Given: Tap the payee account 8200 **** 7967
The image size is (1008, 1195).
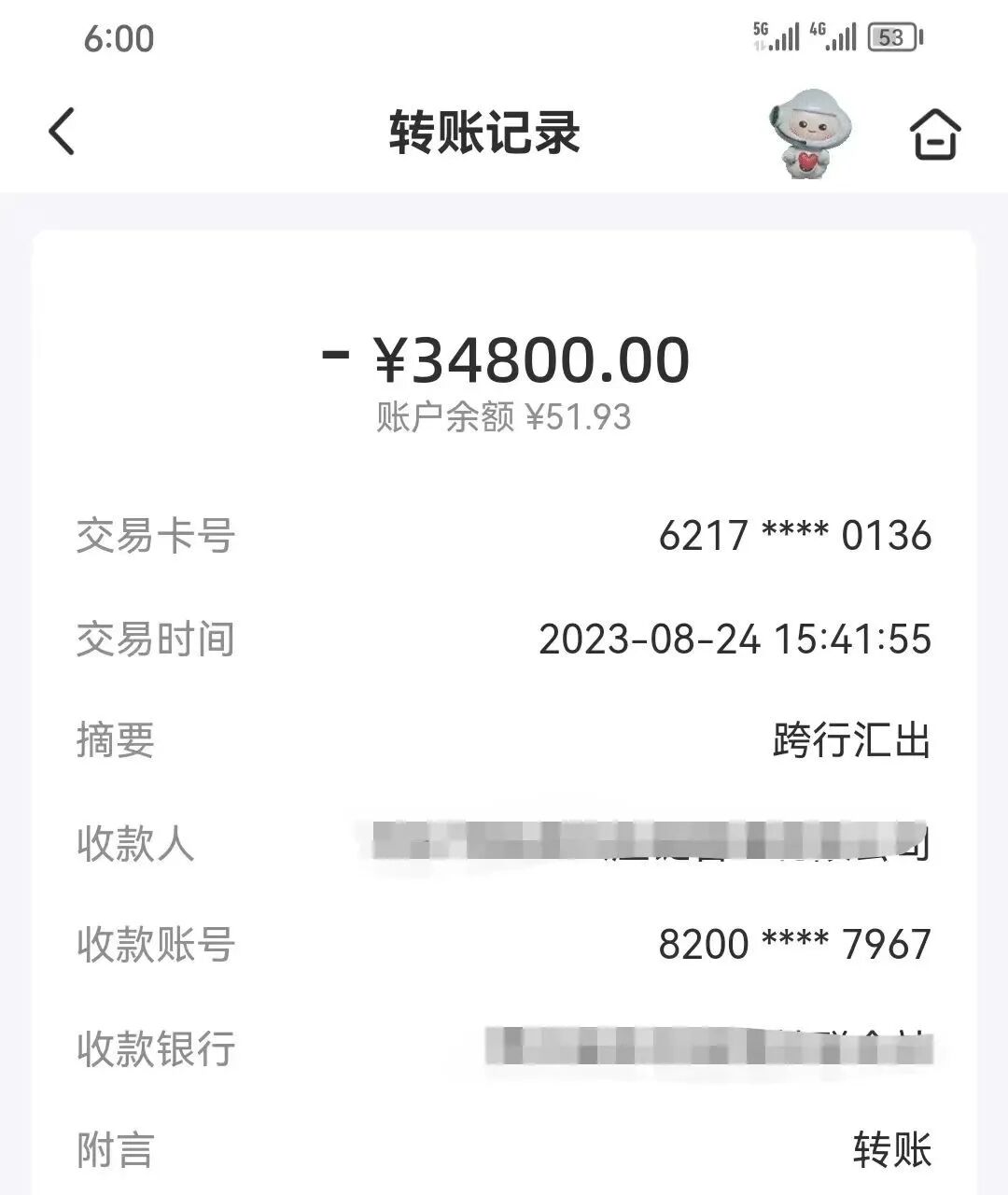Looking at the screenshot, I should click(x=795, y=946).
